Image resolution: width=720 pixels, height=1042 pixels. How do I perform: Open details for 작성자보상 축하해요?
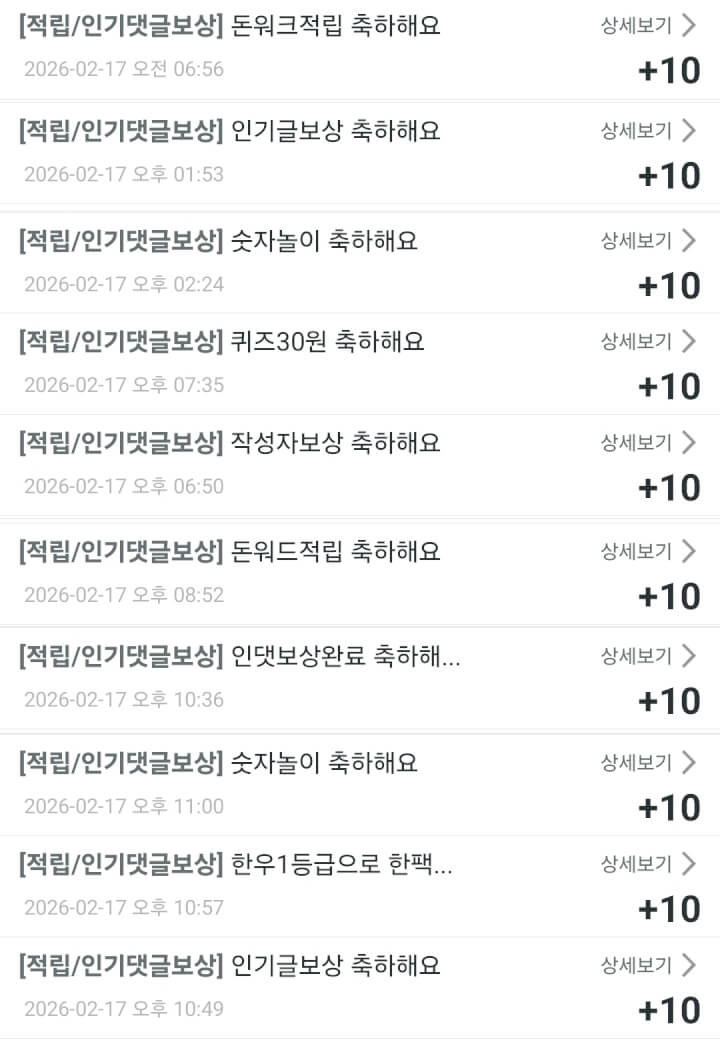pos(647,442)
